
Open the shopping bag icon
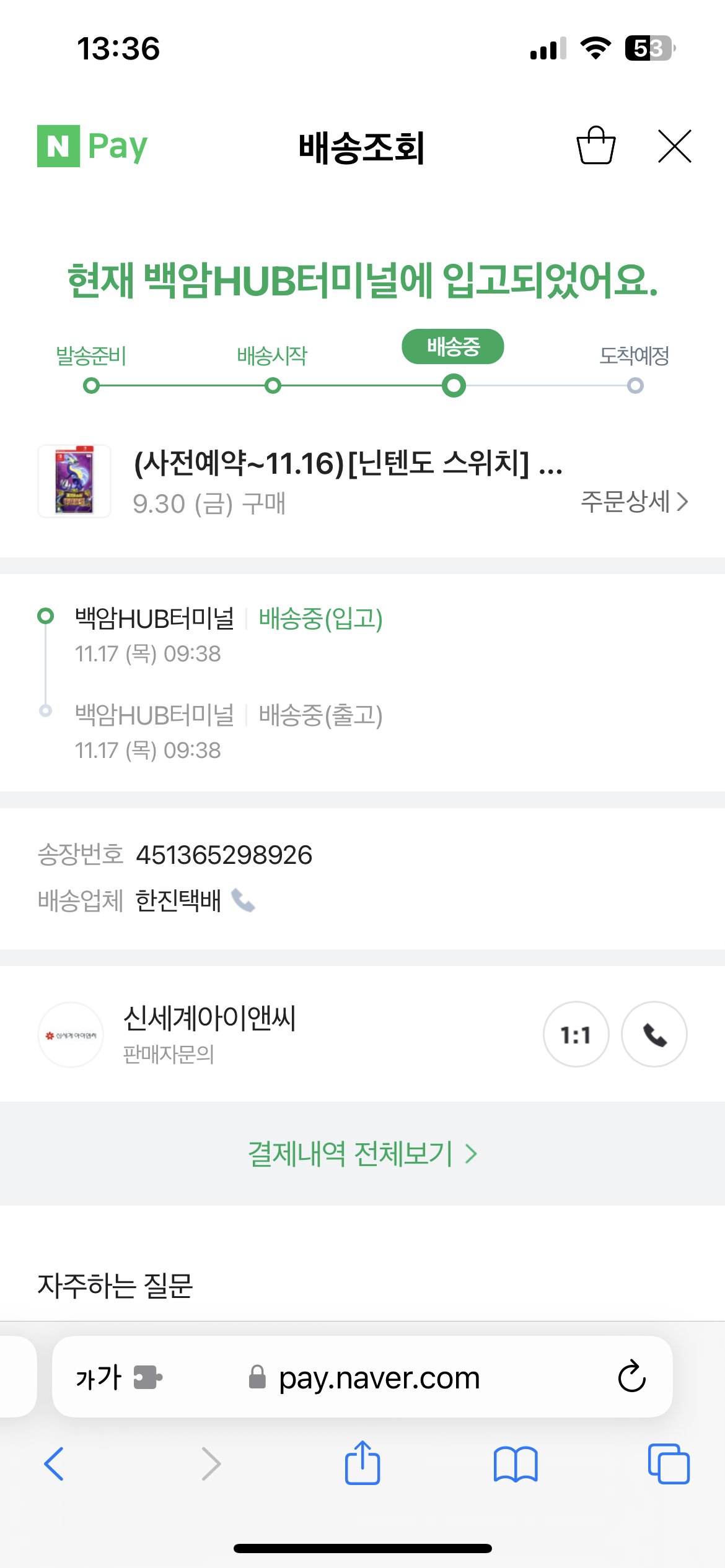pyautogui.click(x=595, y=146)
